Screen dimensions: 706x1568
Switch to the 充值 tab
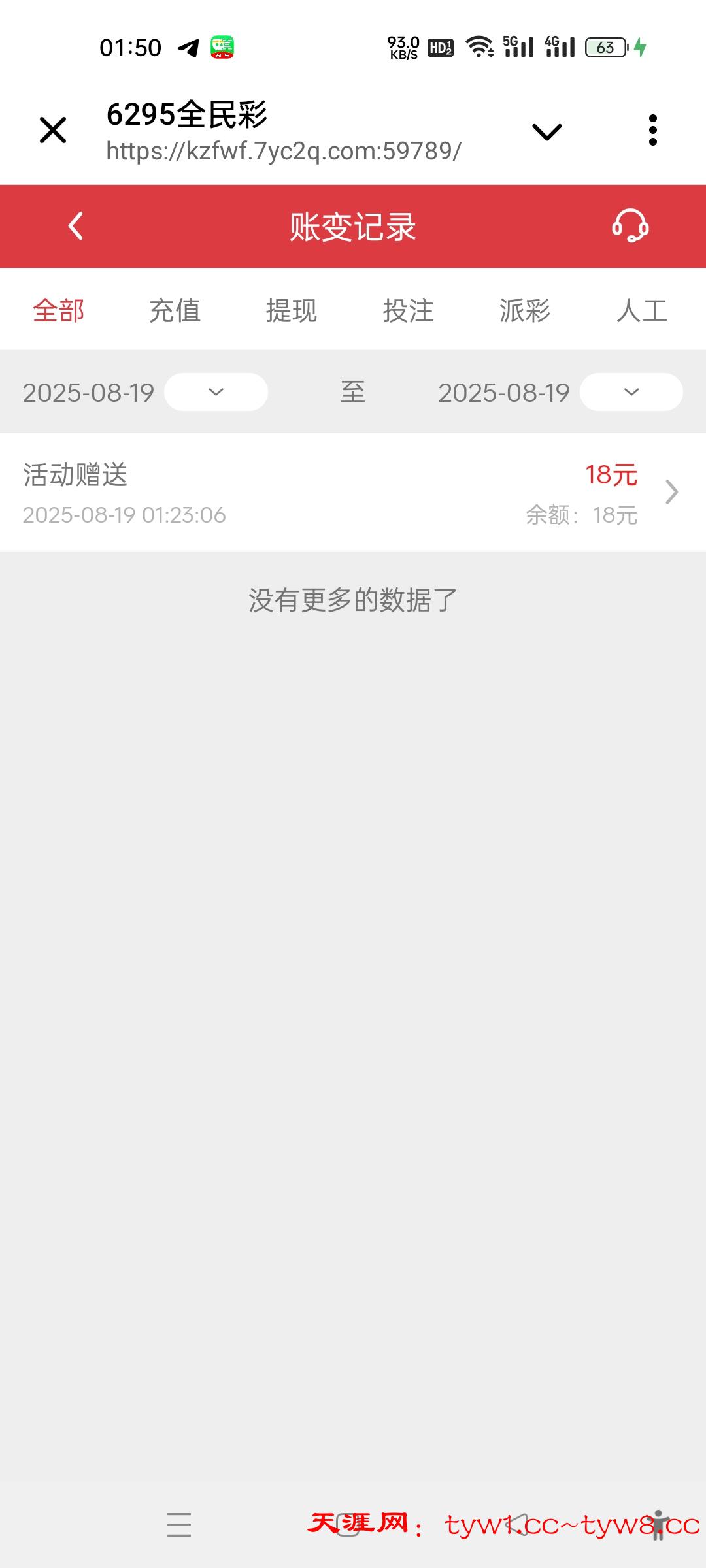pyautogui.click(x=175, y=310)
